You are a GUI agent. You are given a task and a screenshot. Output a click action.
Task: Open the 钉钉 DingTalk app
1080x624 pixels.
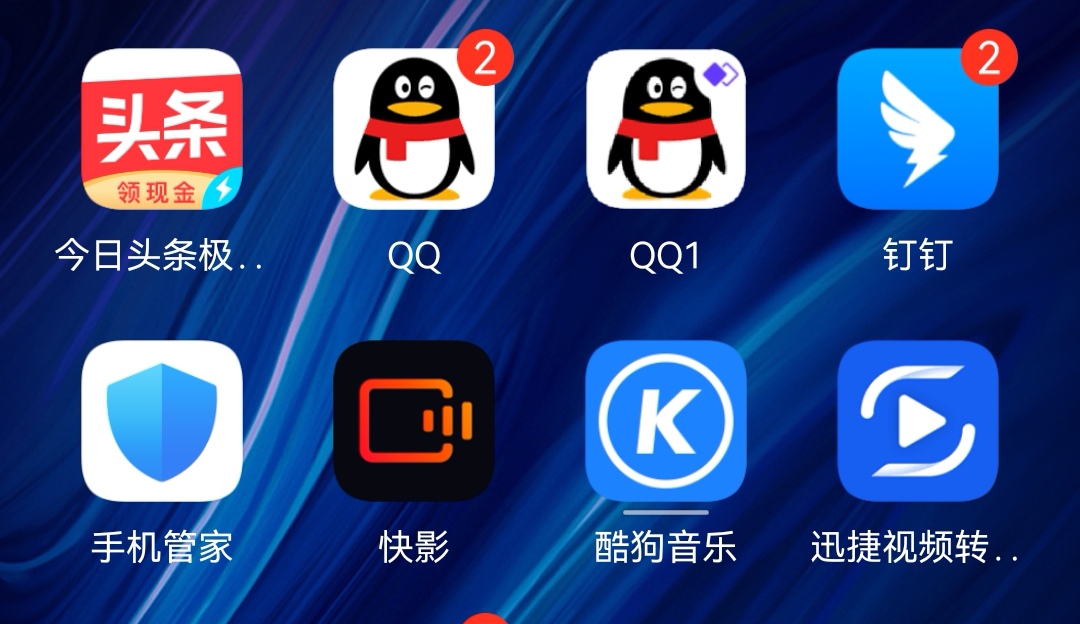[917, 129]
